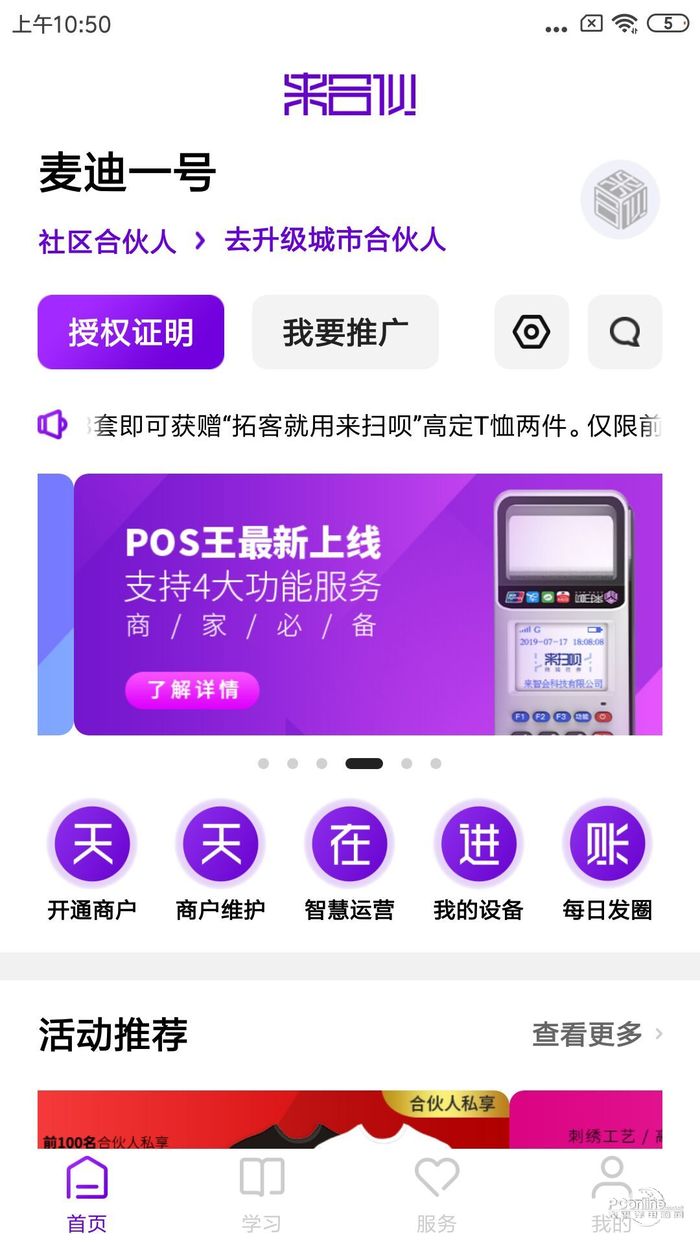Tap the 授权证明 button
700x1244 pixels.
(x=131, y=332)
